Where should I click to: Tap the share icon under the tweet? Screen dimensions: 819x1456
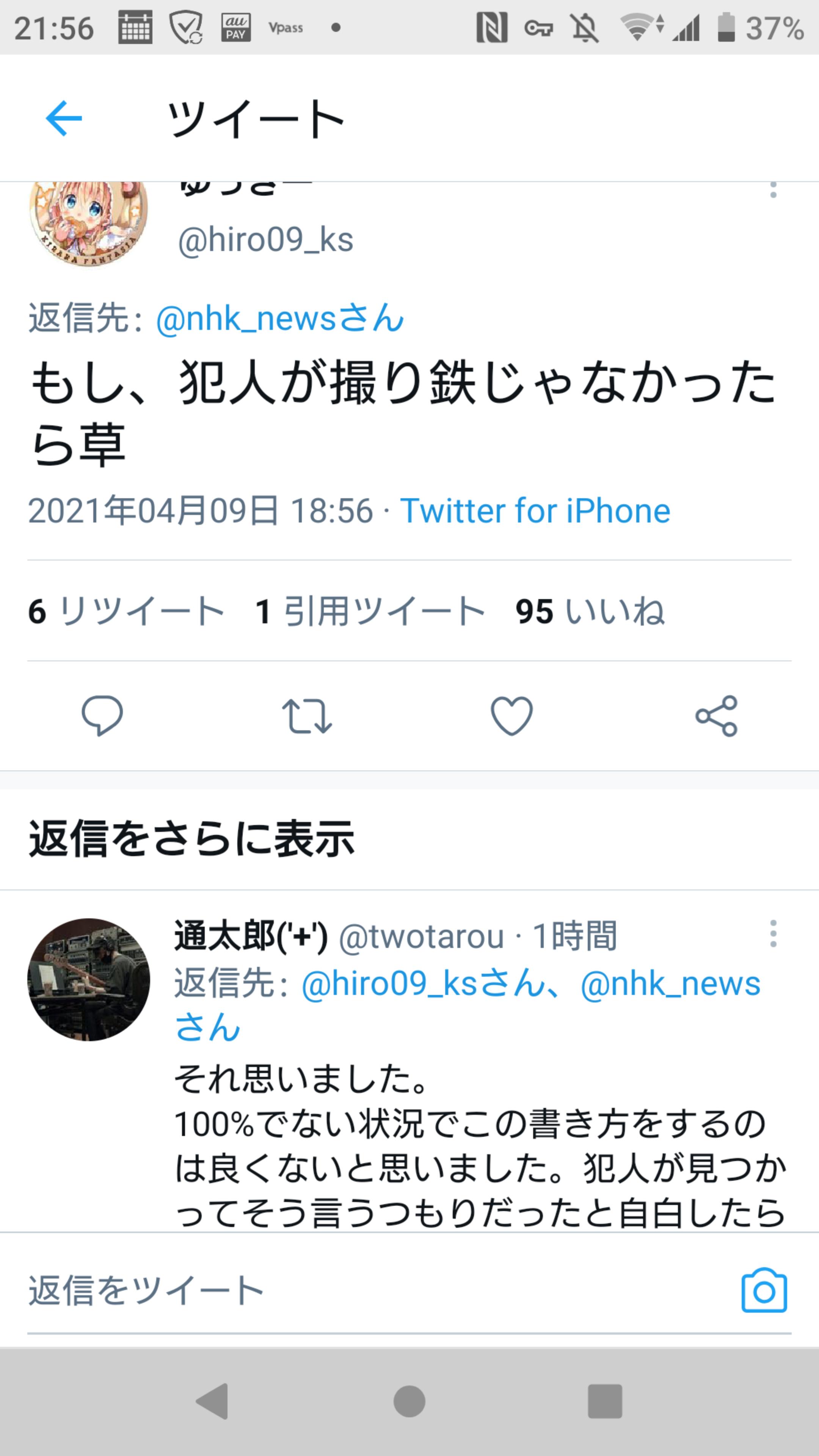tap(717, 717)
